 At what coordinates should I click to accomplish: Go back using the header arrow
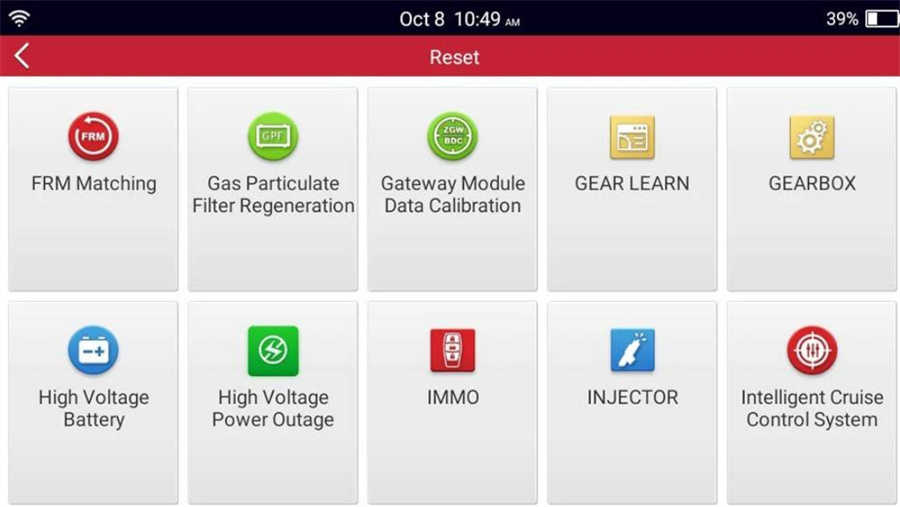point(21,57)
